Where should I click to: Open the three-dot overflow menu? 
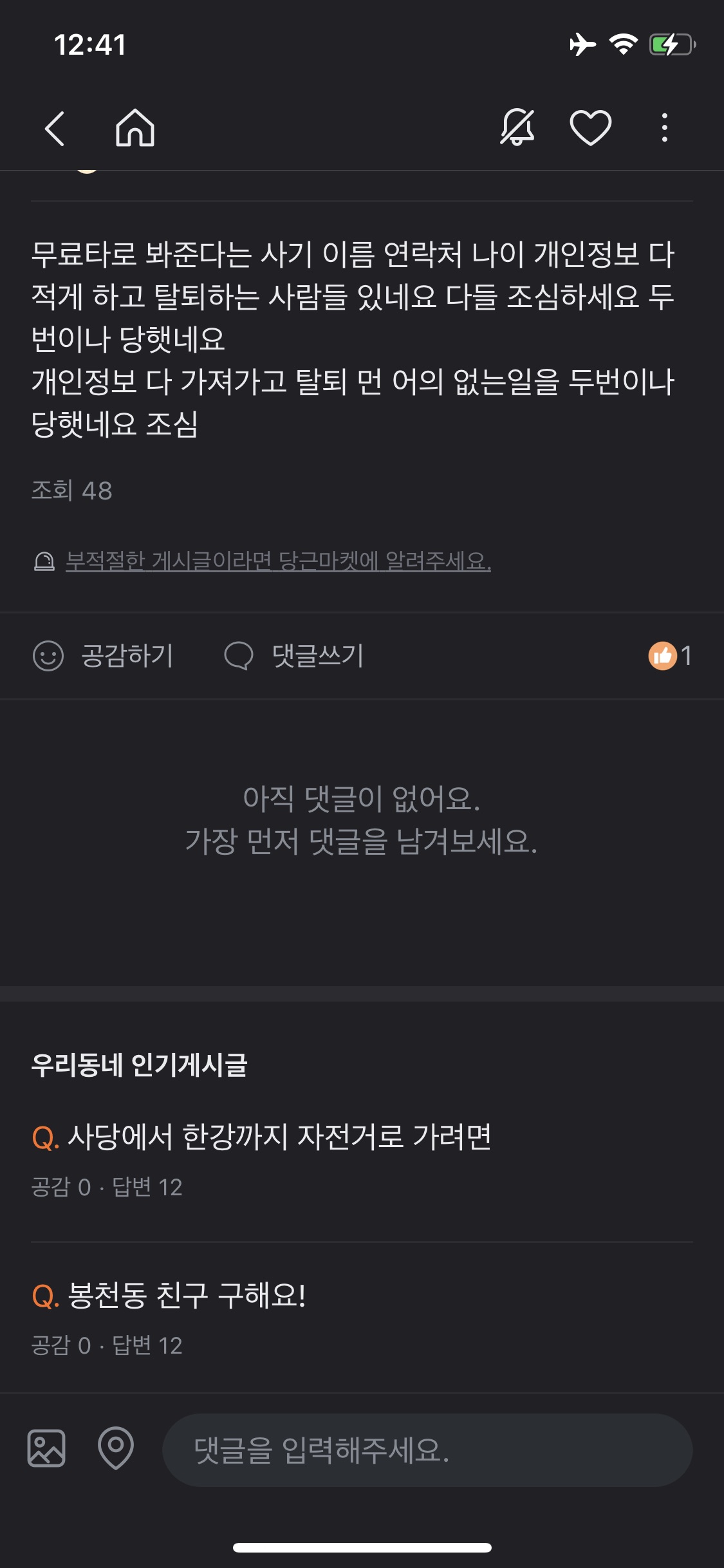pyautogui.click(x=664, y=127)
